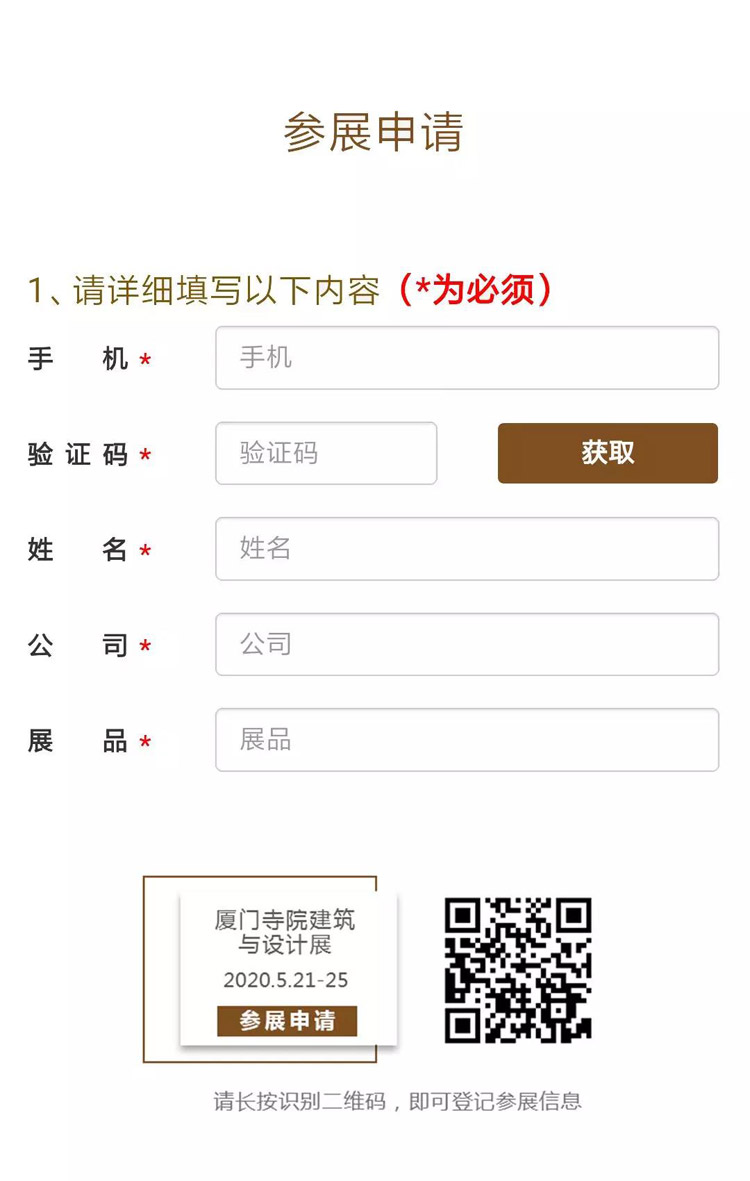
Task: Click the 公司 company input field
Action: (x=467, y=644)
